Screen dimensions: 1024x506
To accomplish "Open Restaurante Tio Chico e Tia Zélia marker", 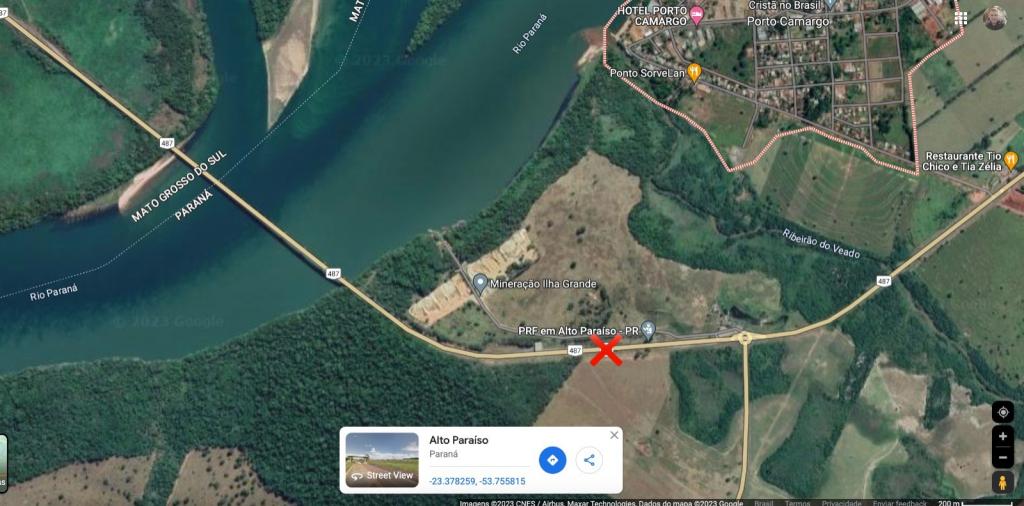I will [x=1011, y=159].
